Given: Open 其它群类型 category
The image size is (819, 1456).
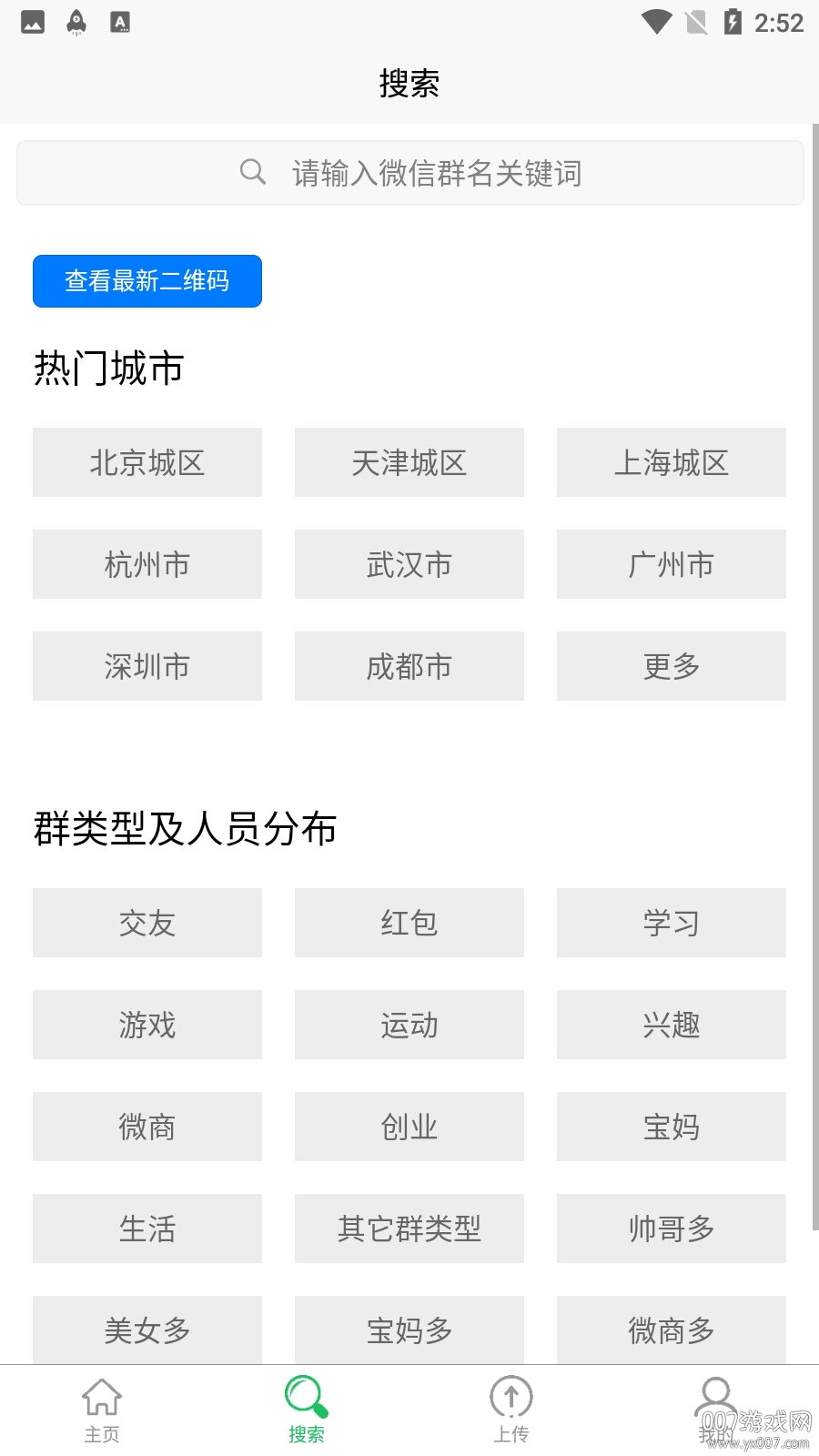Looking at the screenshot, I should 409,1228.
